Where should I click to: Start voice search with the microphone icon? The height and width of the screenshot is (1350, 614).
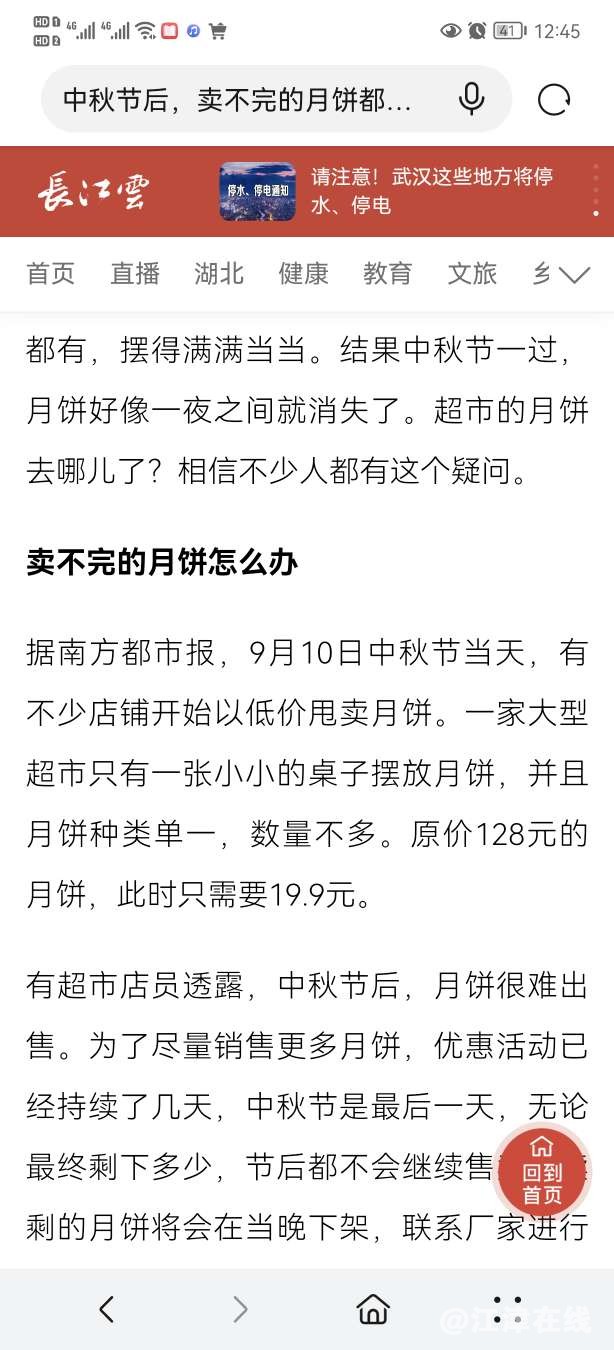point(471,99)
